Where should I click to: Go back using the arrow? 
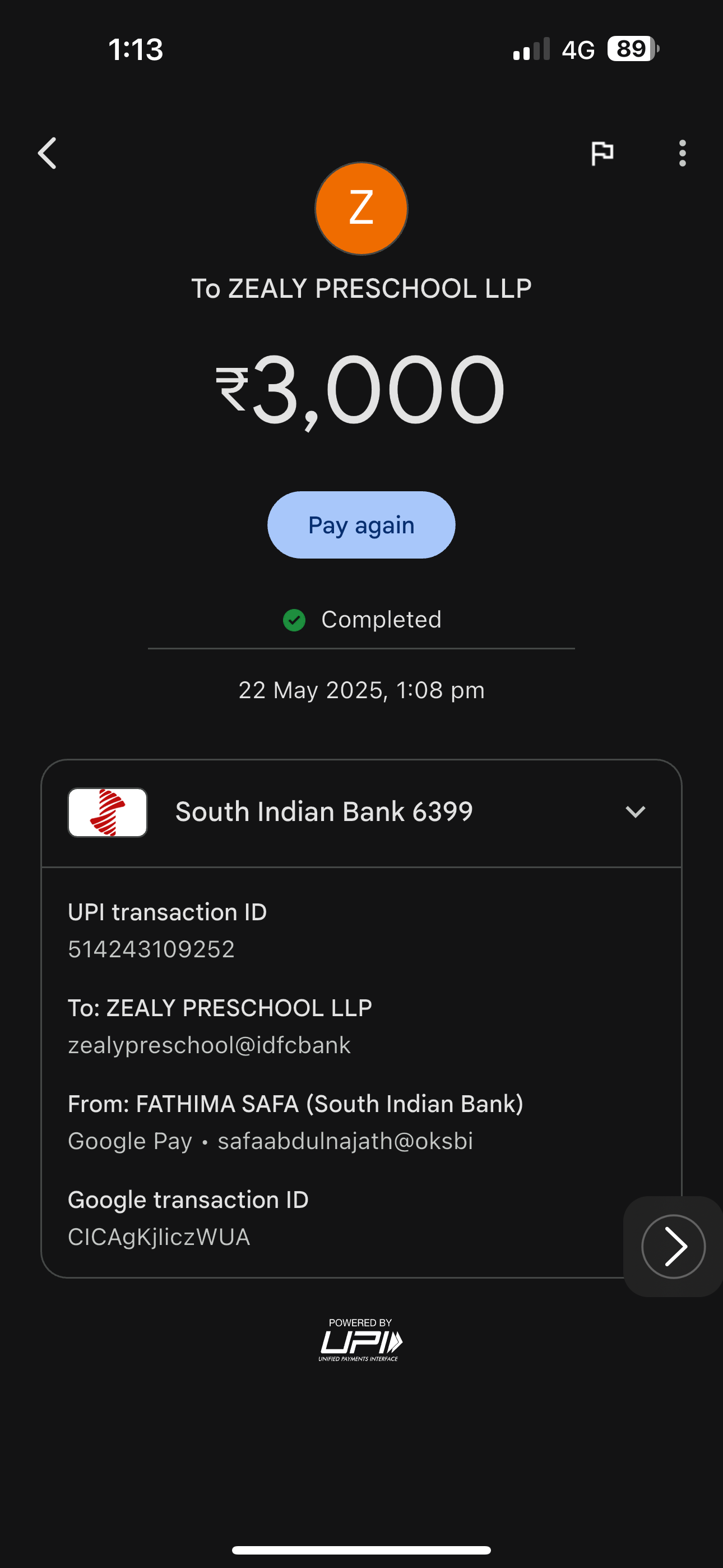coord(48,153)
